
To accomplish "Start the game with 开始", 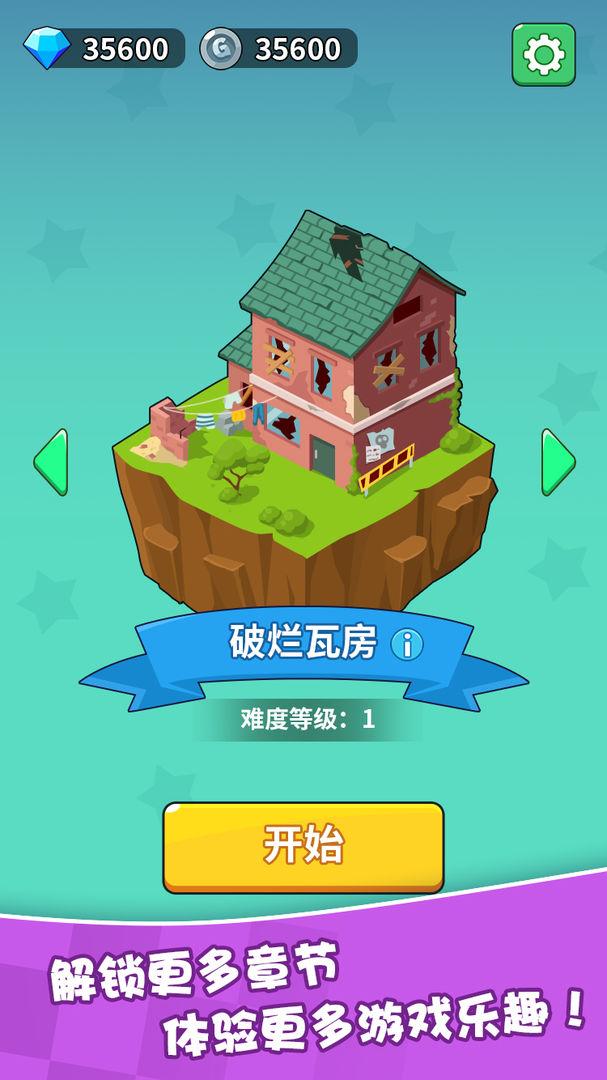I will tap(303, 847).
